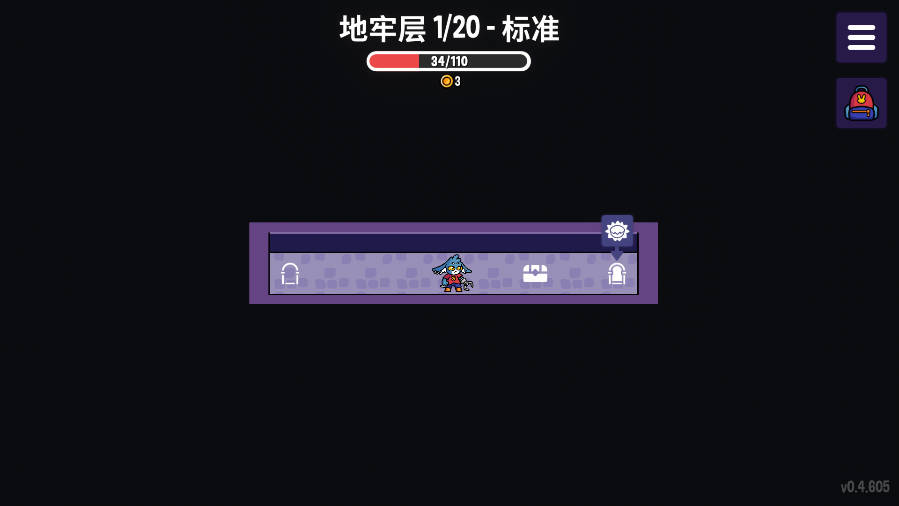The width and height of the screenshot is (899, 506).
Task: Open the hamburger menu
Action: [x=861, y=38]
